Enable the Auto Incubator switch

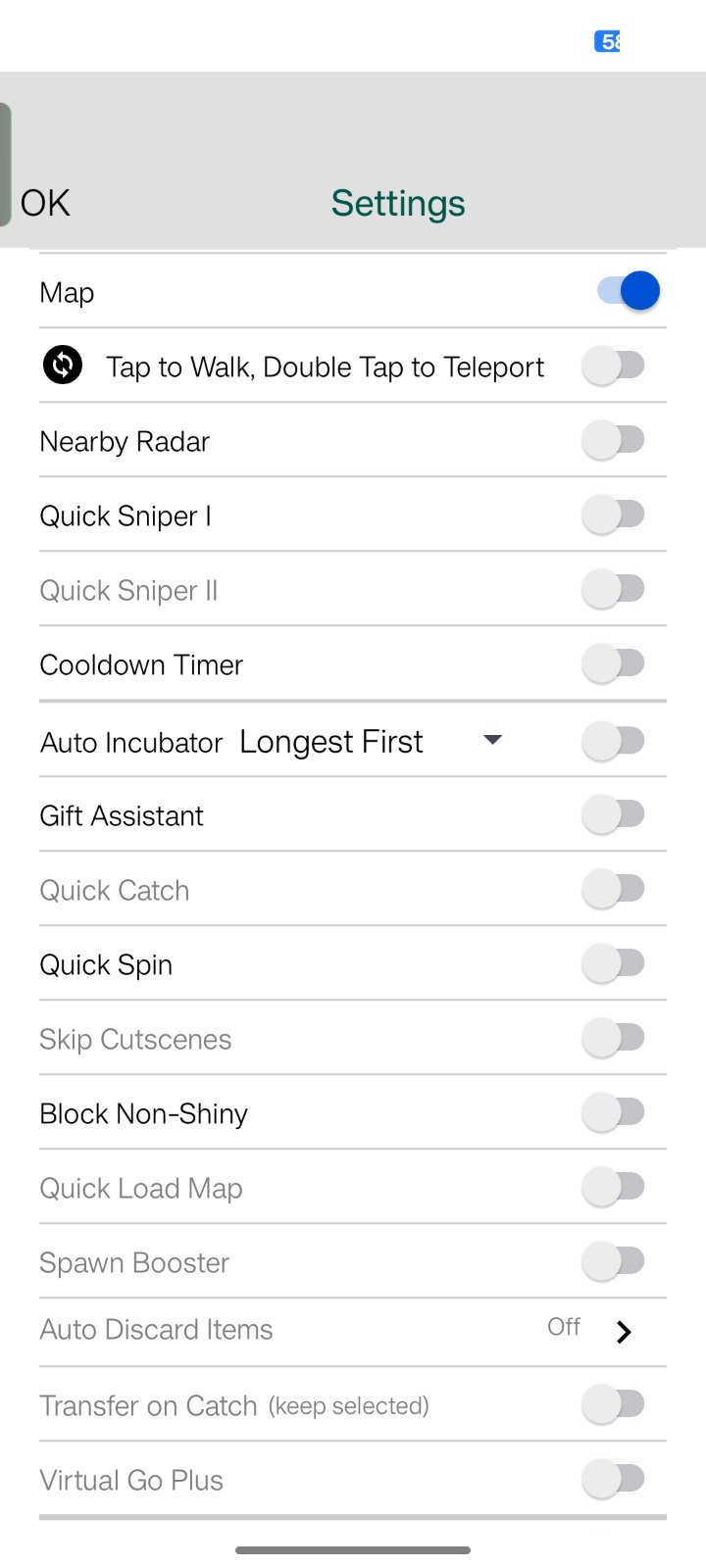click(613, 742)
